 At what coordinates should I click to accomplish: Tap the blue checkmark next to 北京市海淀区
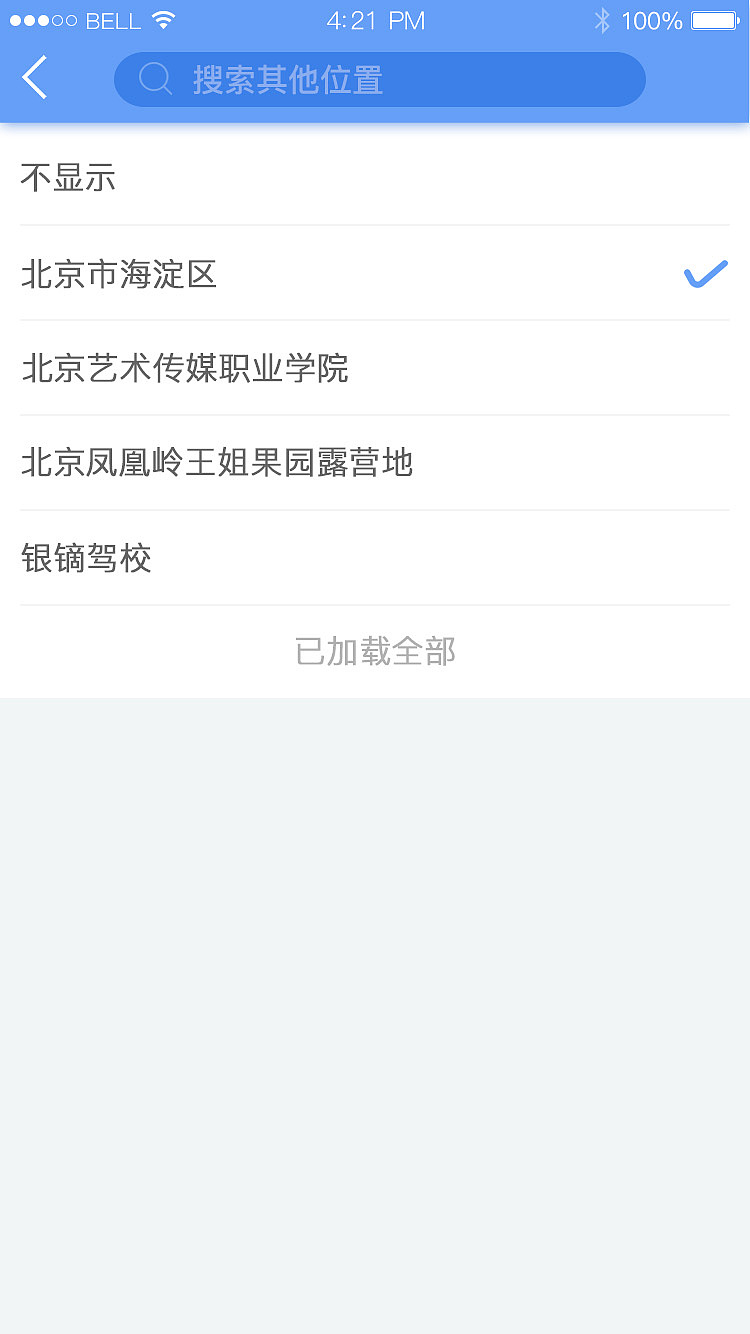[x=705, y=273]
